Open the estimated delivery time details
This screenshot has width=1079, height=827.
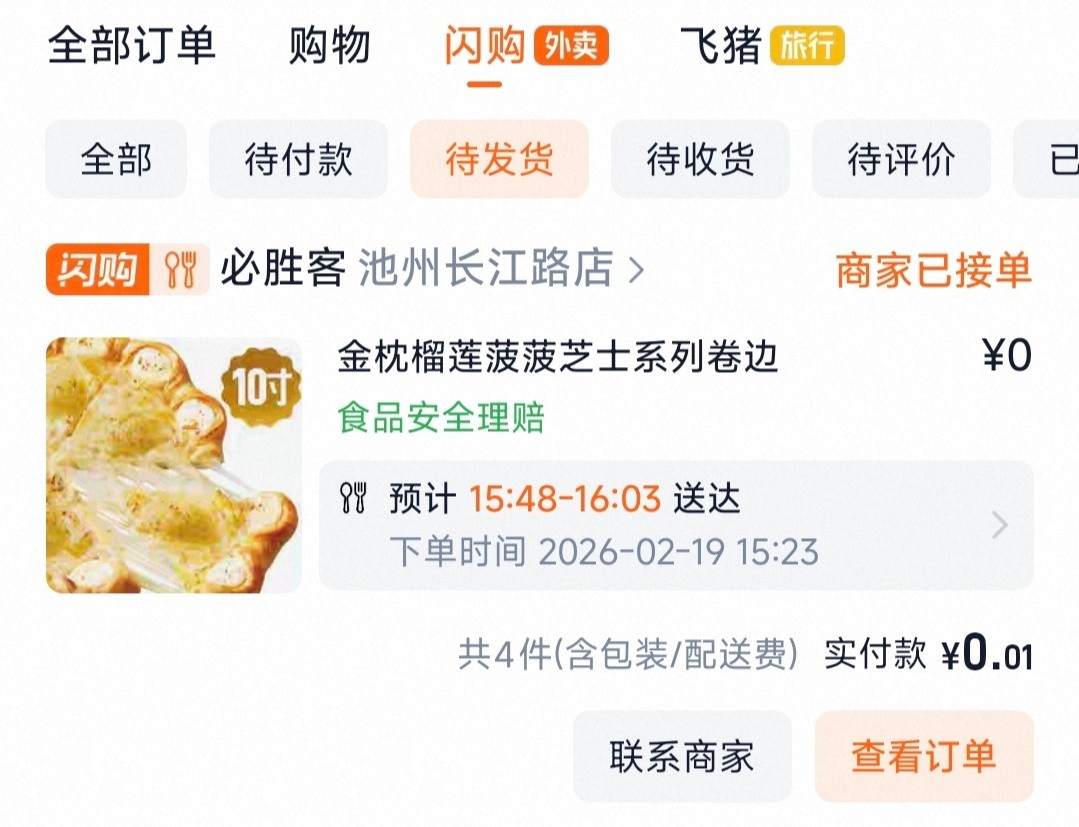click(675, 525)
